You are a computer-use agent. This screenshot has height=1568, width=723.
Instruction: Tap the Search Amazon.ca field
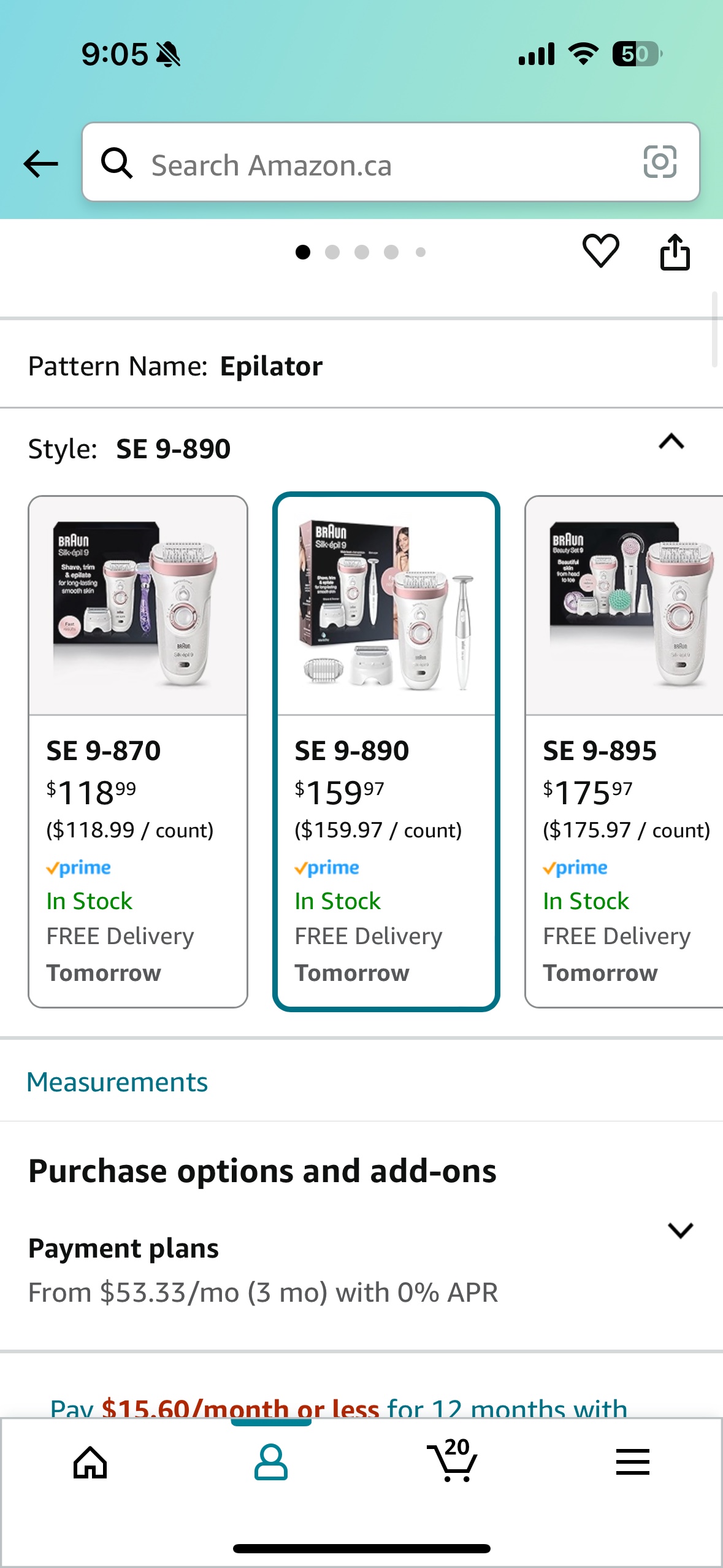pos(391,163)
